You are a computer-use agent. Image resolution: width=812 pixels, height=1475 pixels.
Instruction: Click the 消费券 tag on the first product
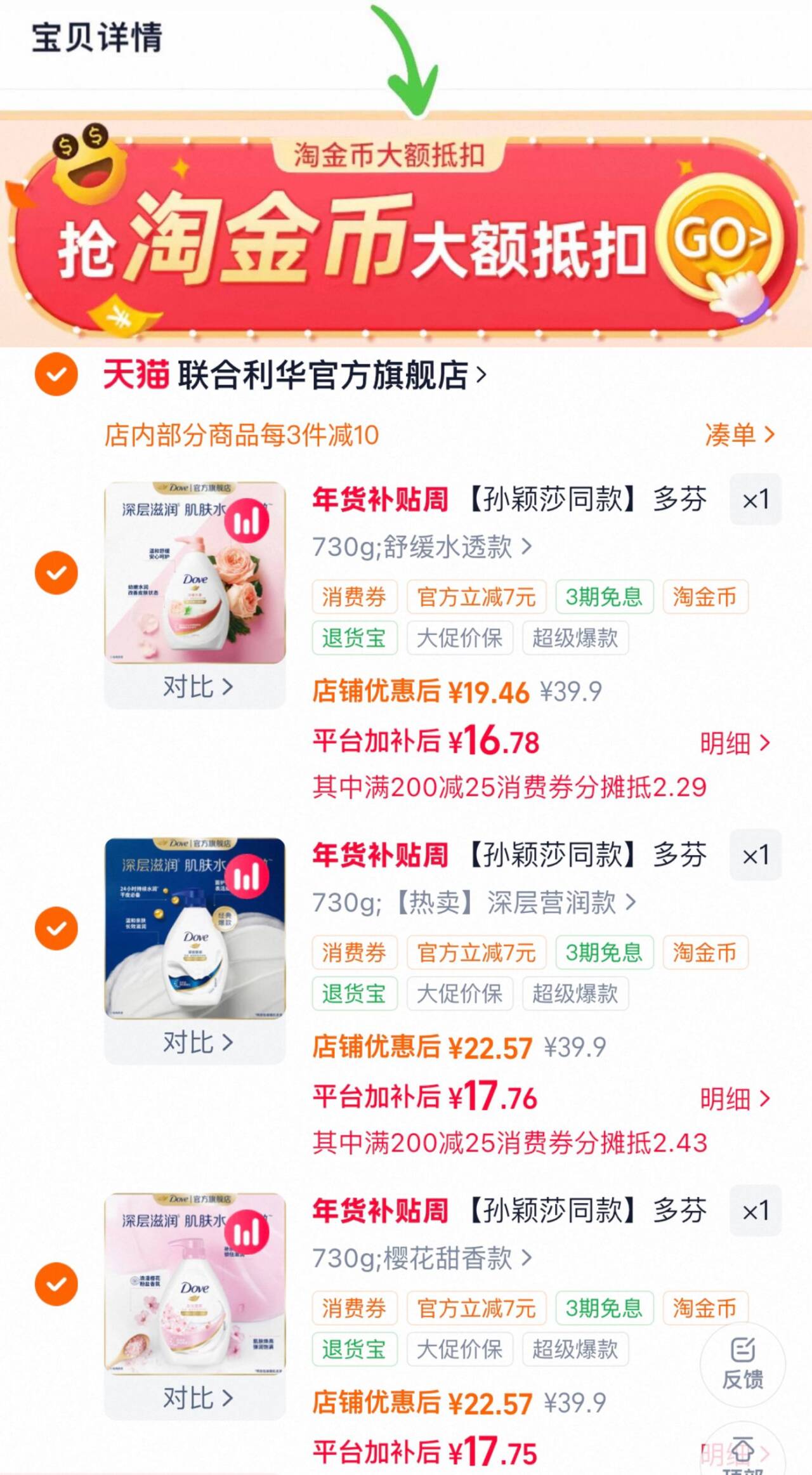tap(355, 596)
